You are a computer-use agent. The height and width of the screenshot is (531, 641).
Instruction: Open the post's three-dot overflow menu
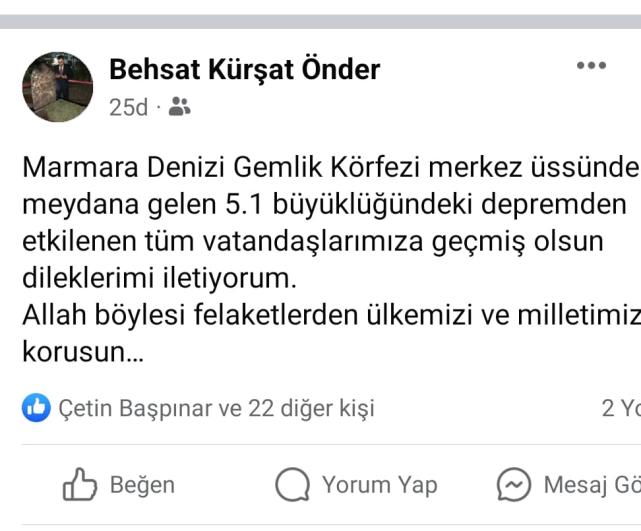click(x=591, y=66)
